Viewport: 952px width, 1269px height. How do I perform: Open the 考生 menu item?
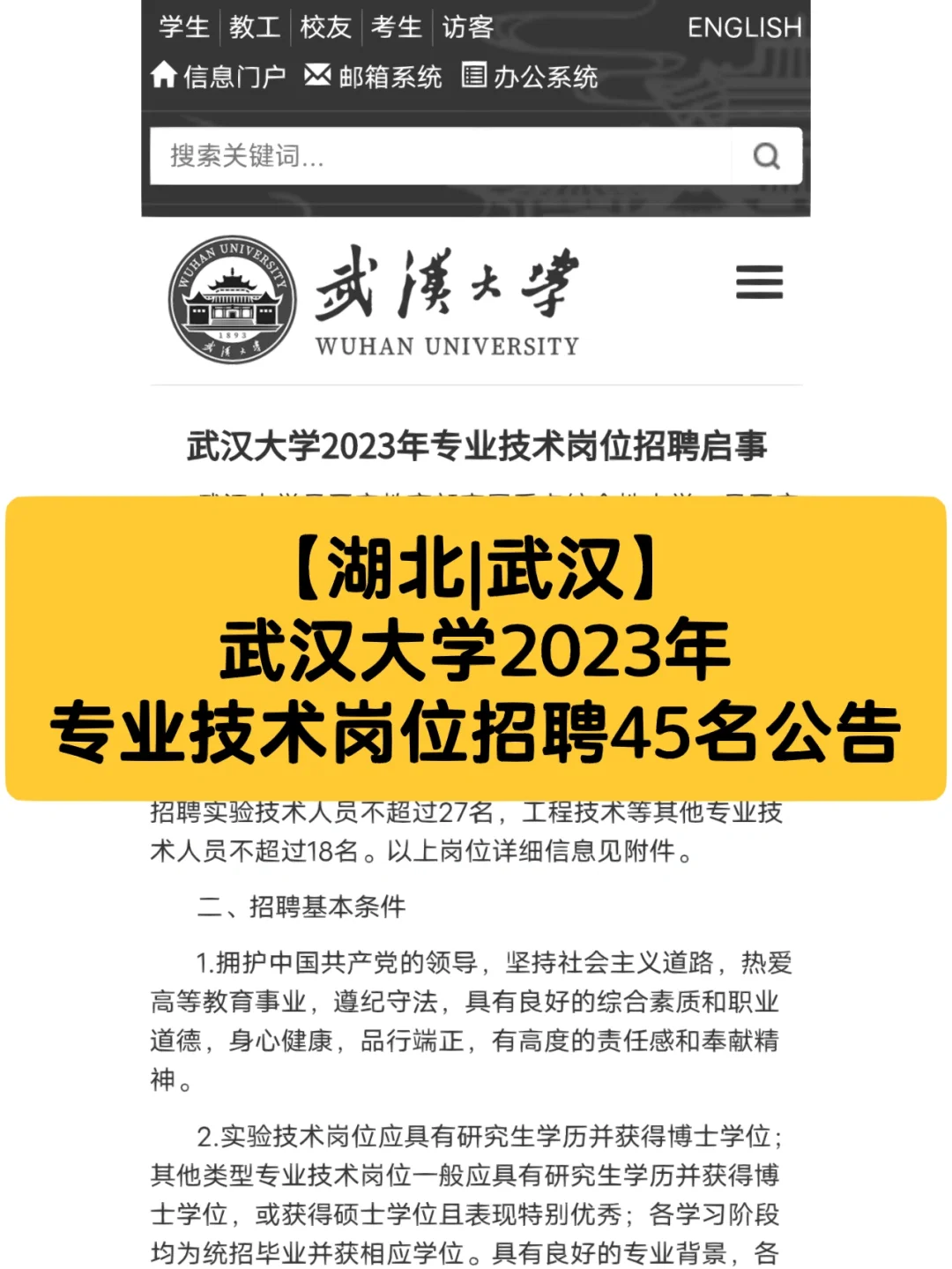pos(399,26)
